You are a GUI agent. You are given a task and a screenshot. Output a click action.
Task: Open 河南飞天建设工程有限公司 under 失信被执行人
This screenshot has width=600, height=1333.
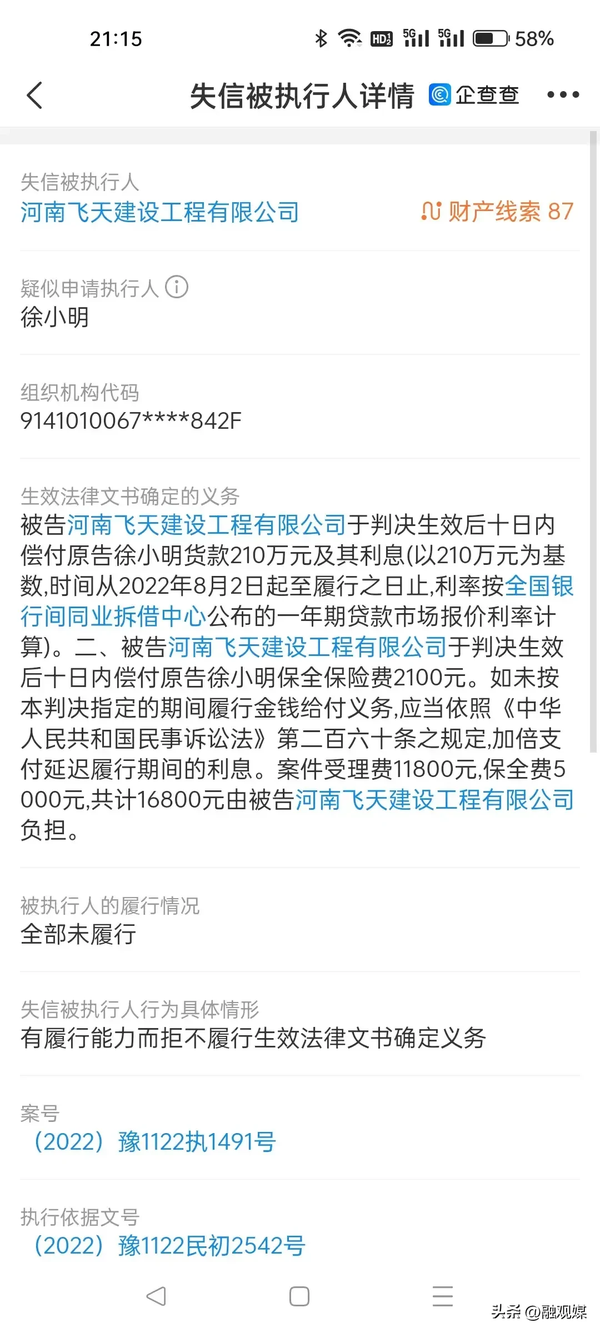point(160,212)
